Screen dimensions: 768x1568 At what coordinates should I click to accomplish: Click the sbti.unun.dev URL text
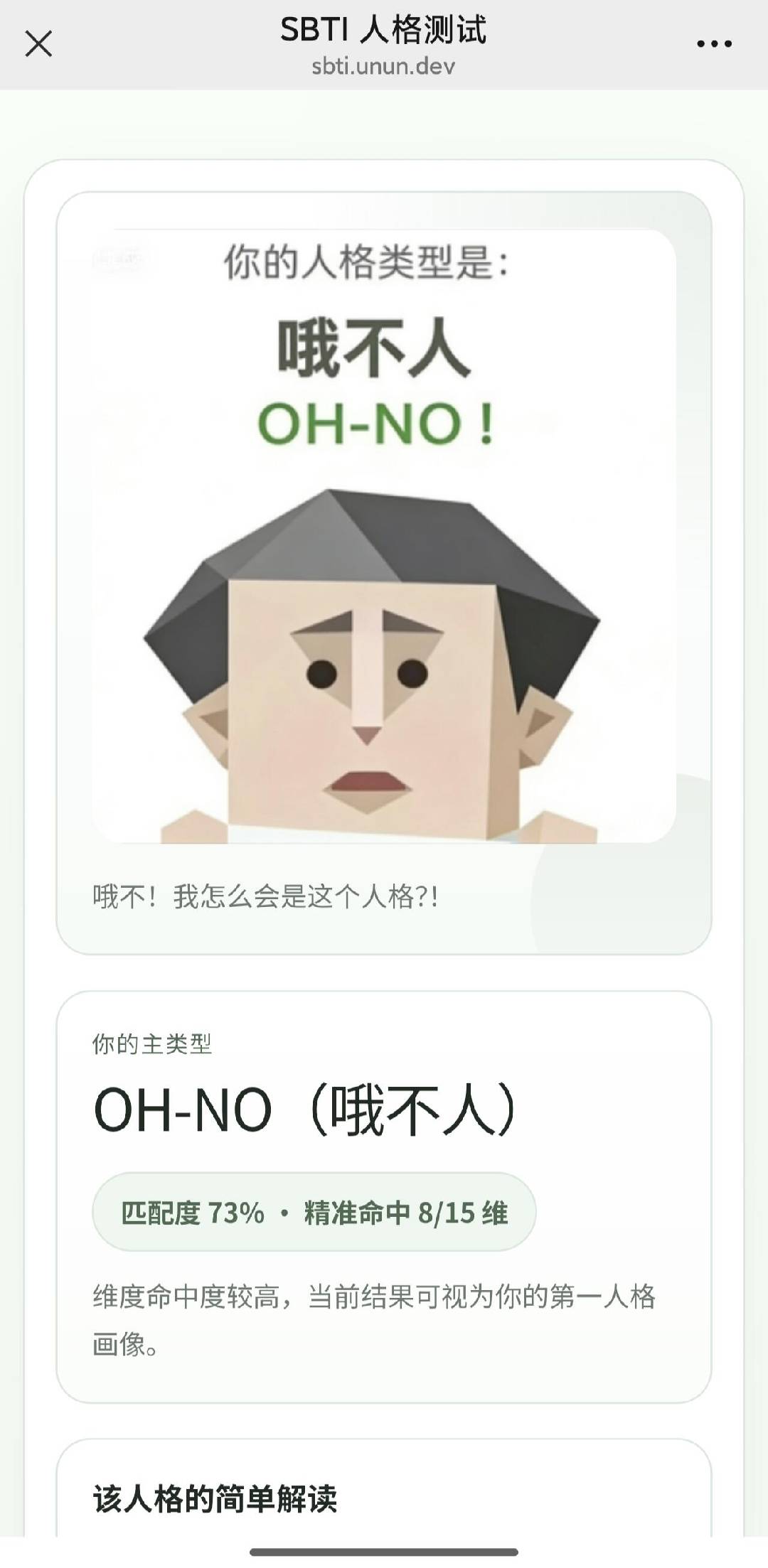tap(384, 68)
